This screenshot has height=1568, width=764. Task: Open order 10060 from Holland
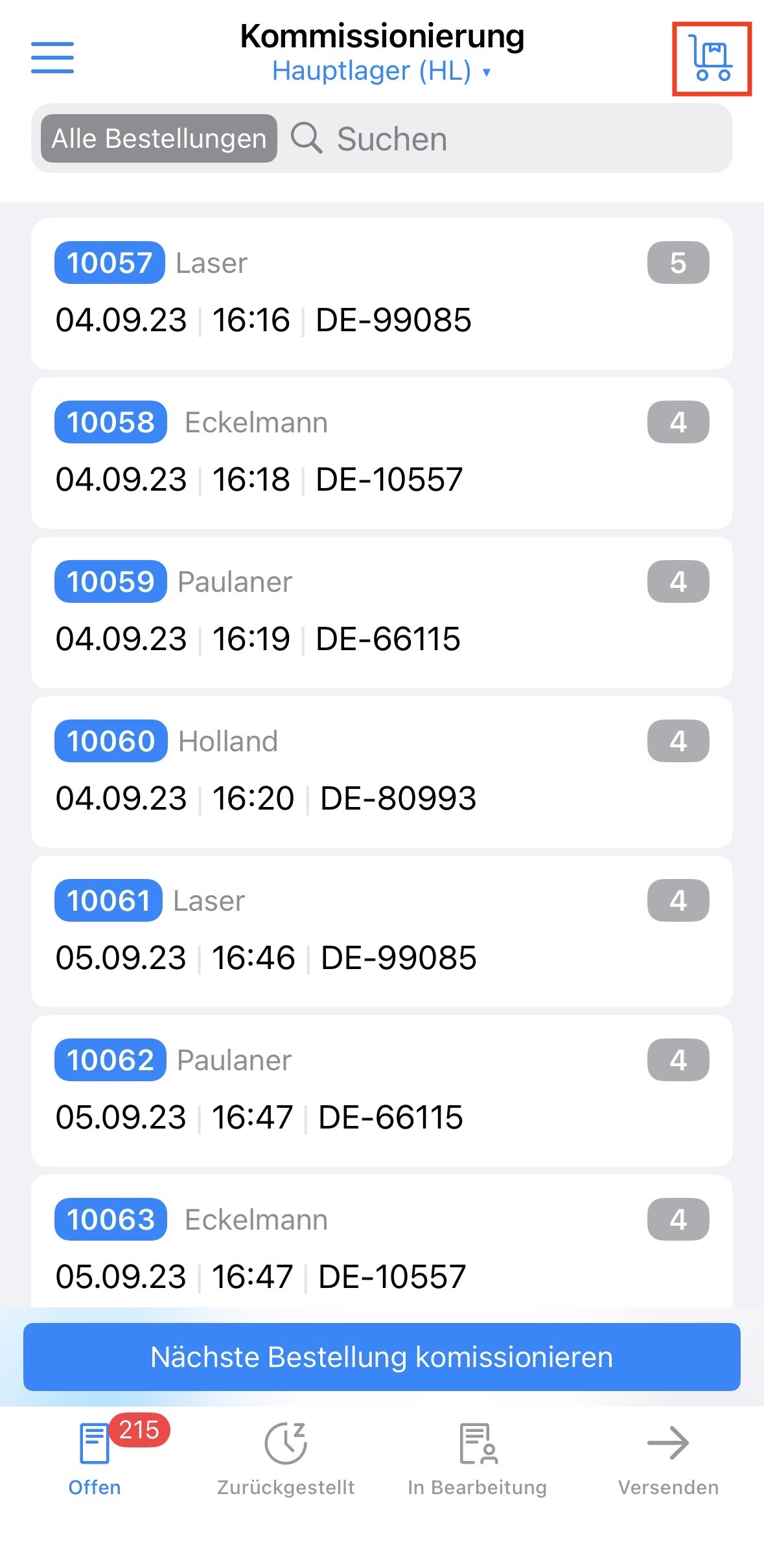coord(382,771)
